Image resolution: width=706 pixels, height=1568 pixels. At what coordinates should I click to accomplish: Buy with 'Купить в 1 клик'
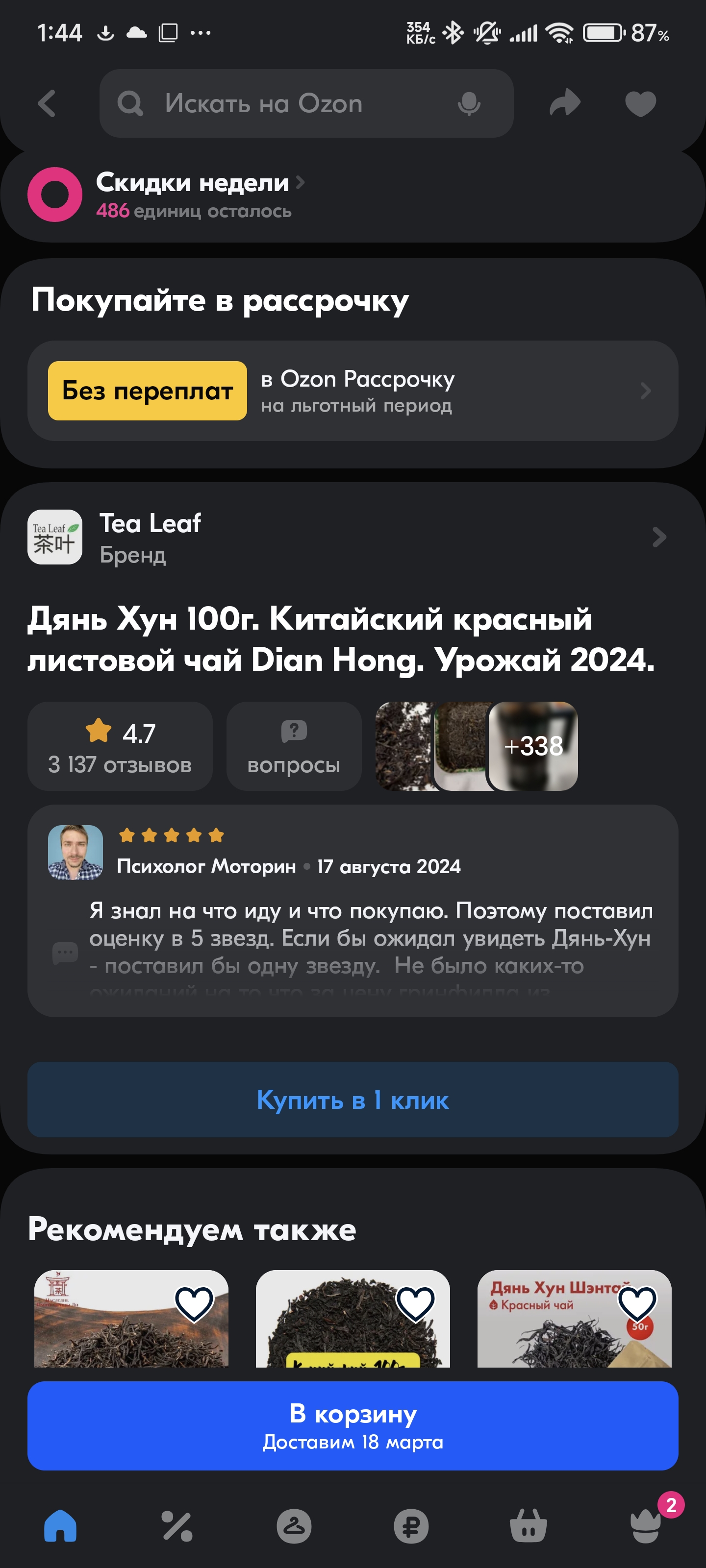[352, 1100]
